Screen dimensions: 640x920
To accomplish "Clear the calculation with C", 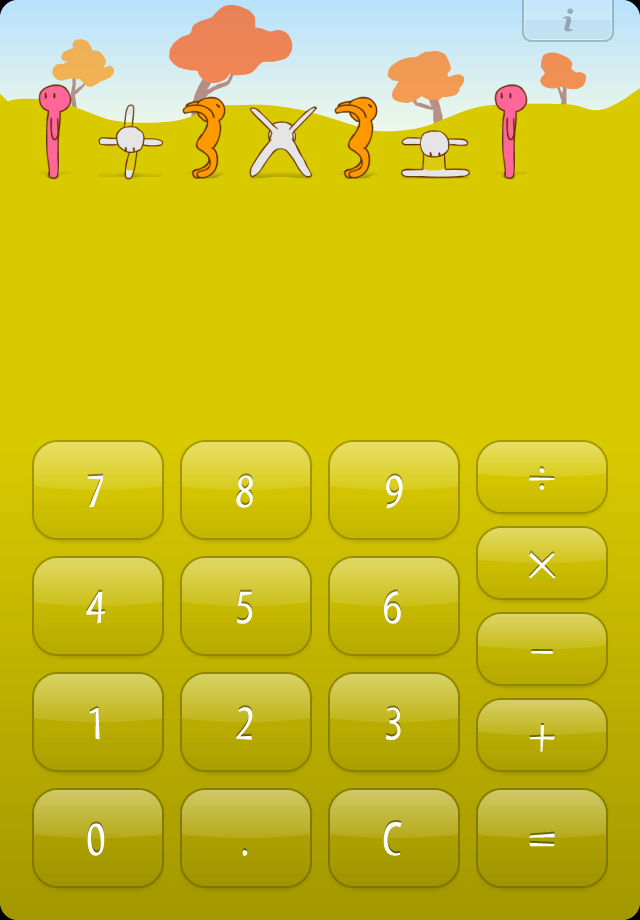I will [394, 838].
